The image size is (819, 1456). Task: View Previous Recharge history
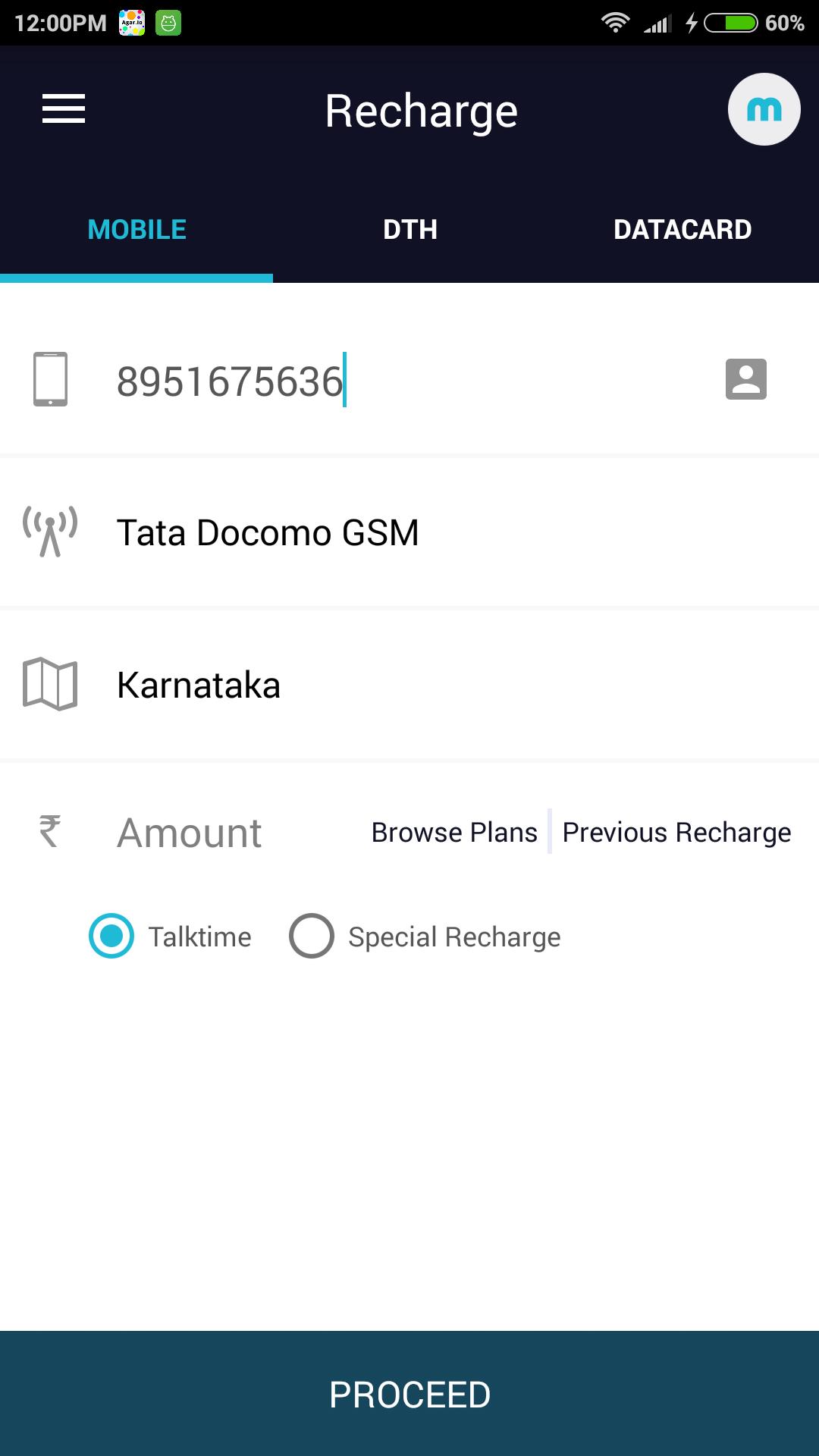[676, 831]
